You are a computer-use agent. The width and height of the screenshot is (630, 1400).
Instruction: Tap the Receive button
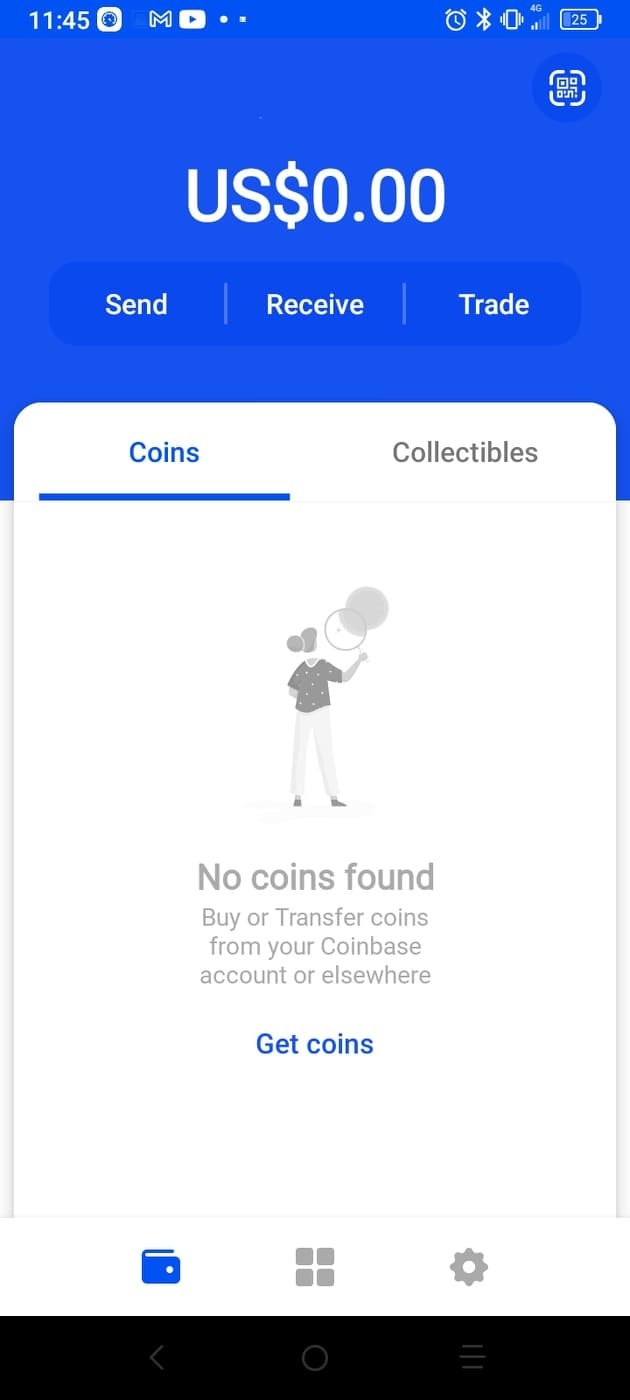315,304
